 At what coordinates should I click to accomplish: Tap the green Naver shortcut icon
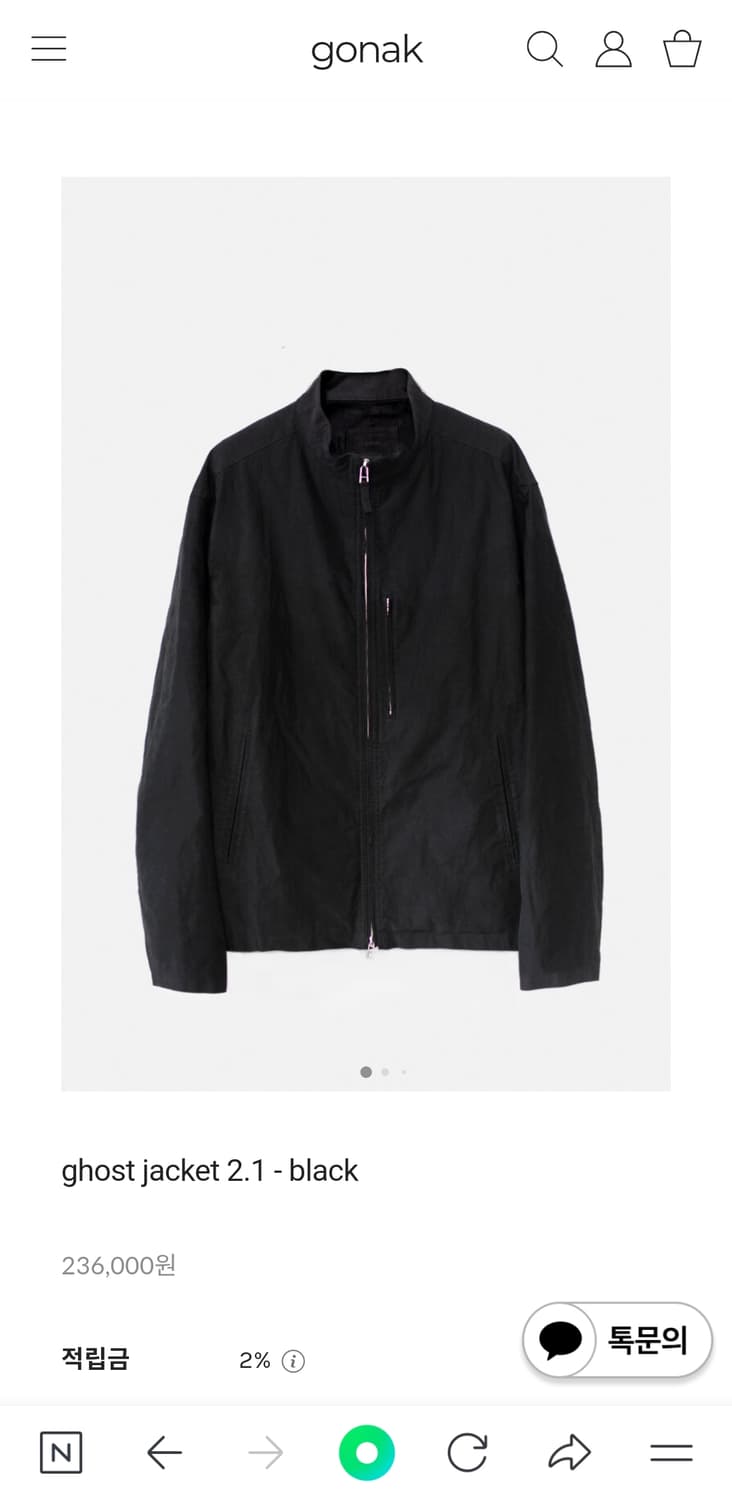point(366,1452)
